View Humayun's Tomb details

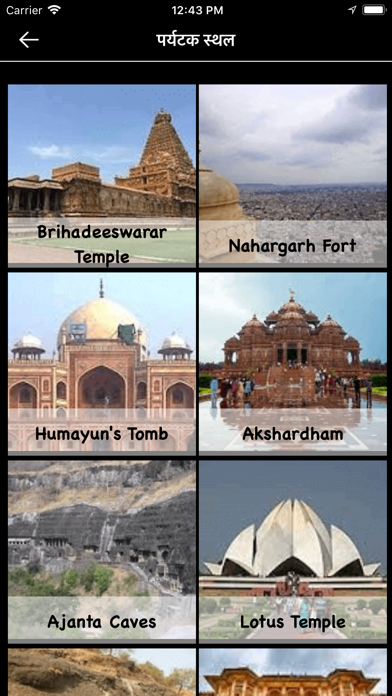[x=102, y=364]
